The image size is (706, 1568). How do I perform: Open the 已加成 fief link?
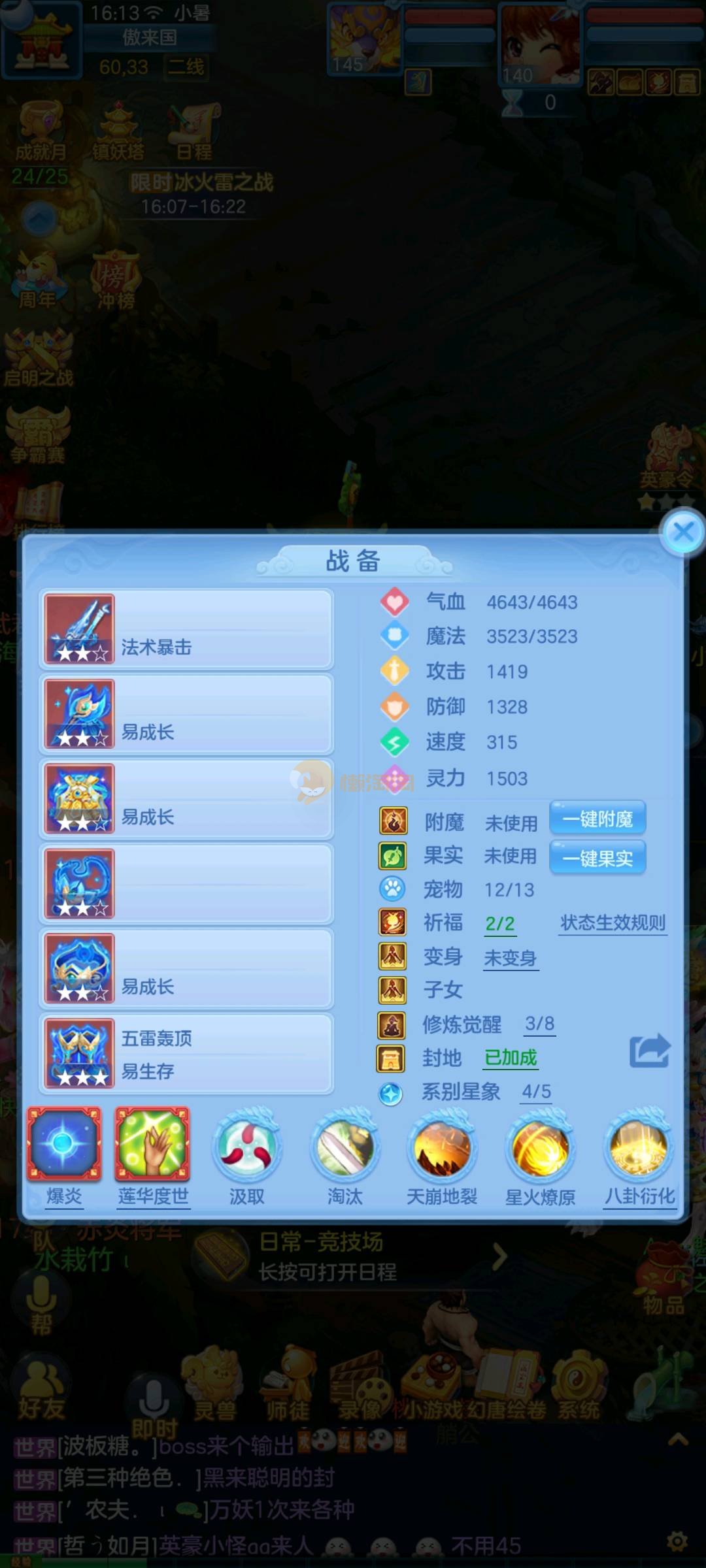(511, 1058)
